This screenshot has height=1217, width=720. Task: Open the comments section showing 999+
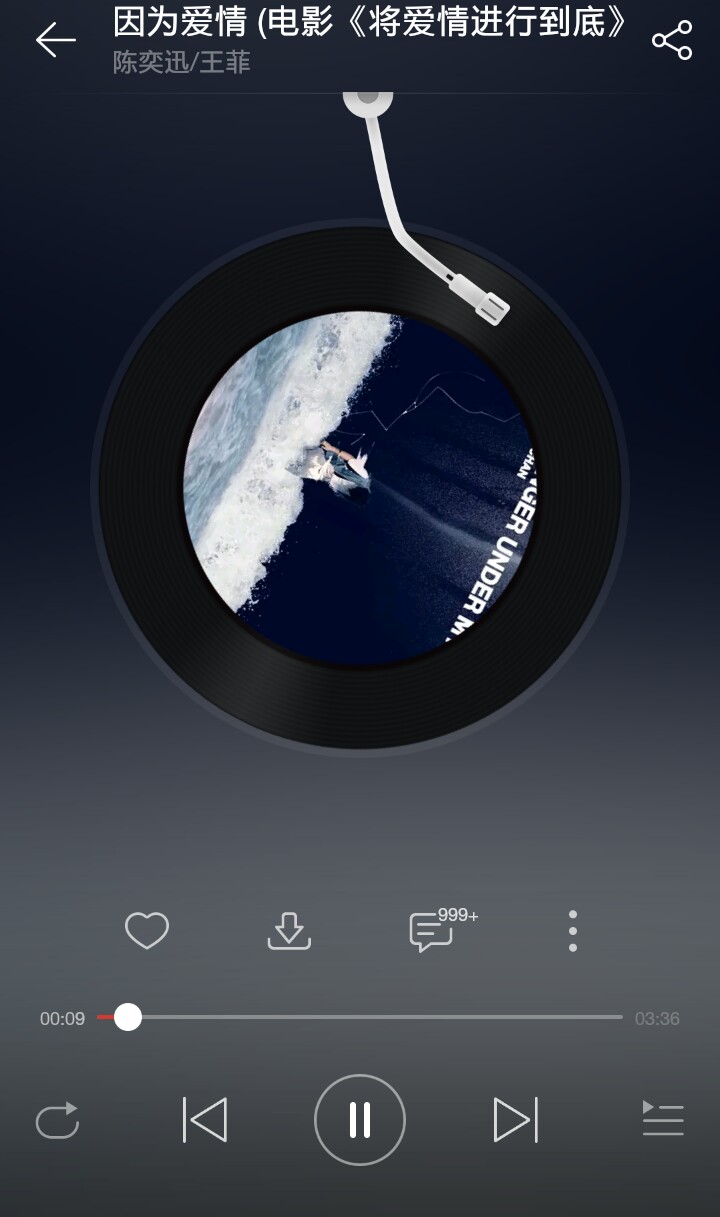[430, 930]
